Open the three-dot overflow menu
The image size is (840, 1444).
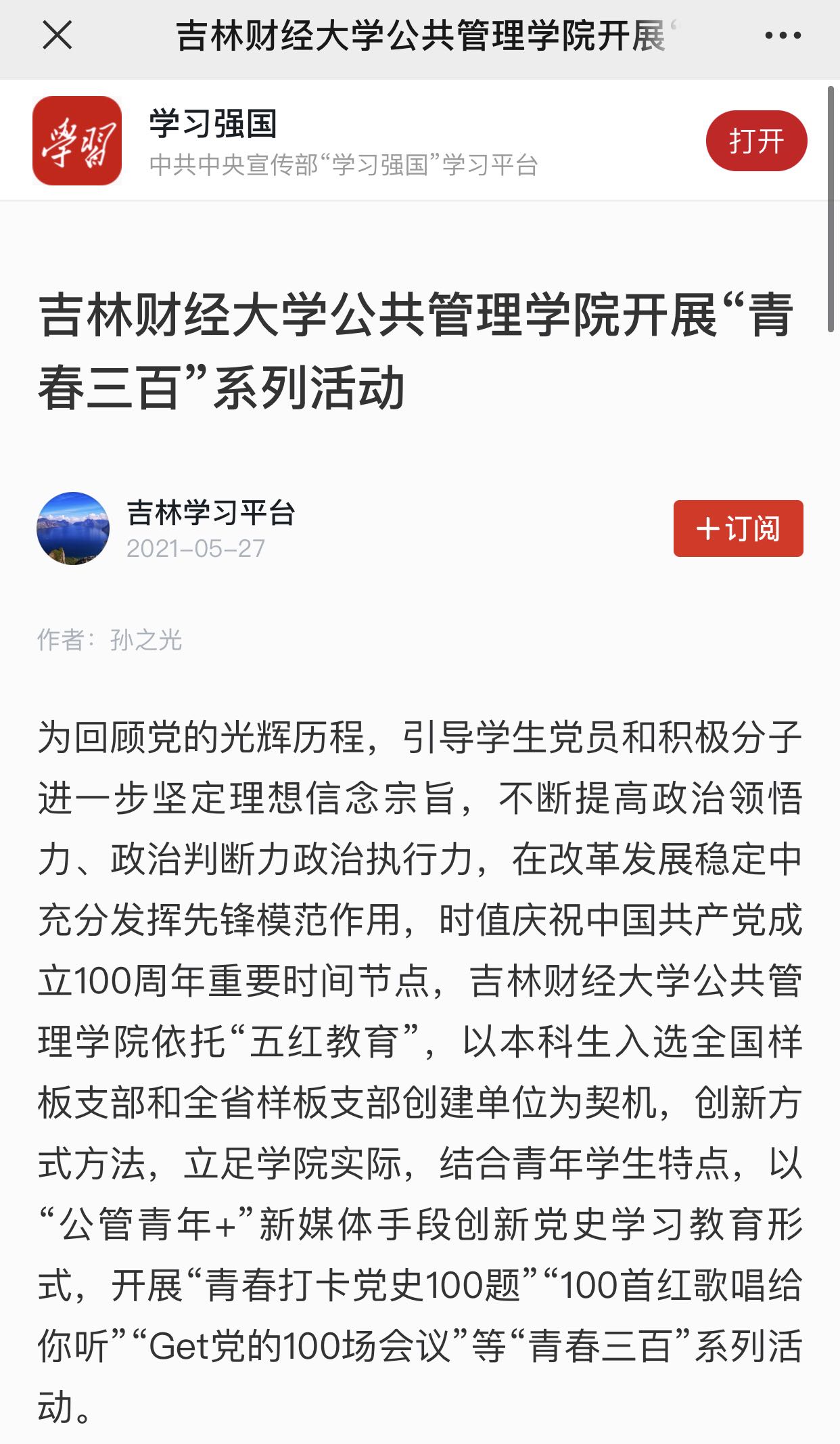coord(783,36)
